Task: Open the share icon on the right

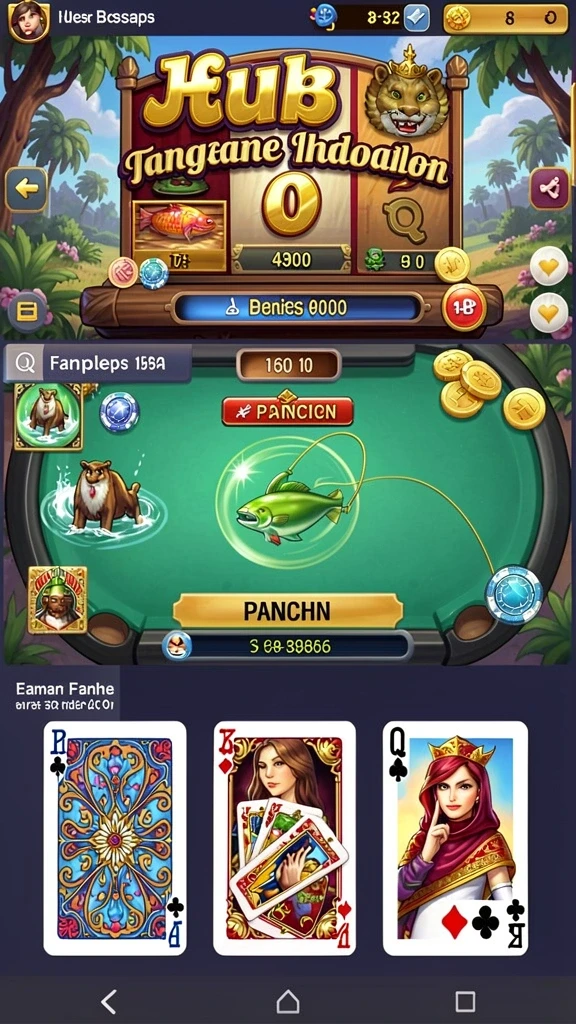Action: coord(549,189)
